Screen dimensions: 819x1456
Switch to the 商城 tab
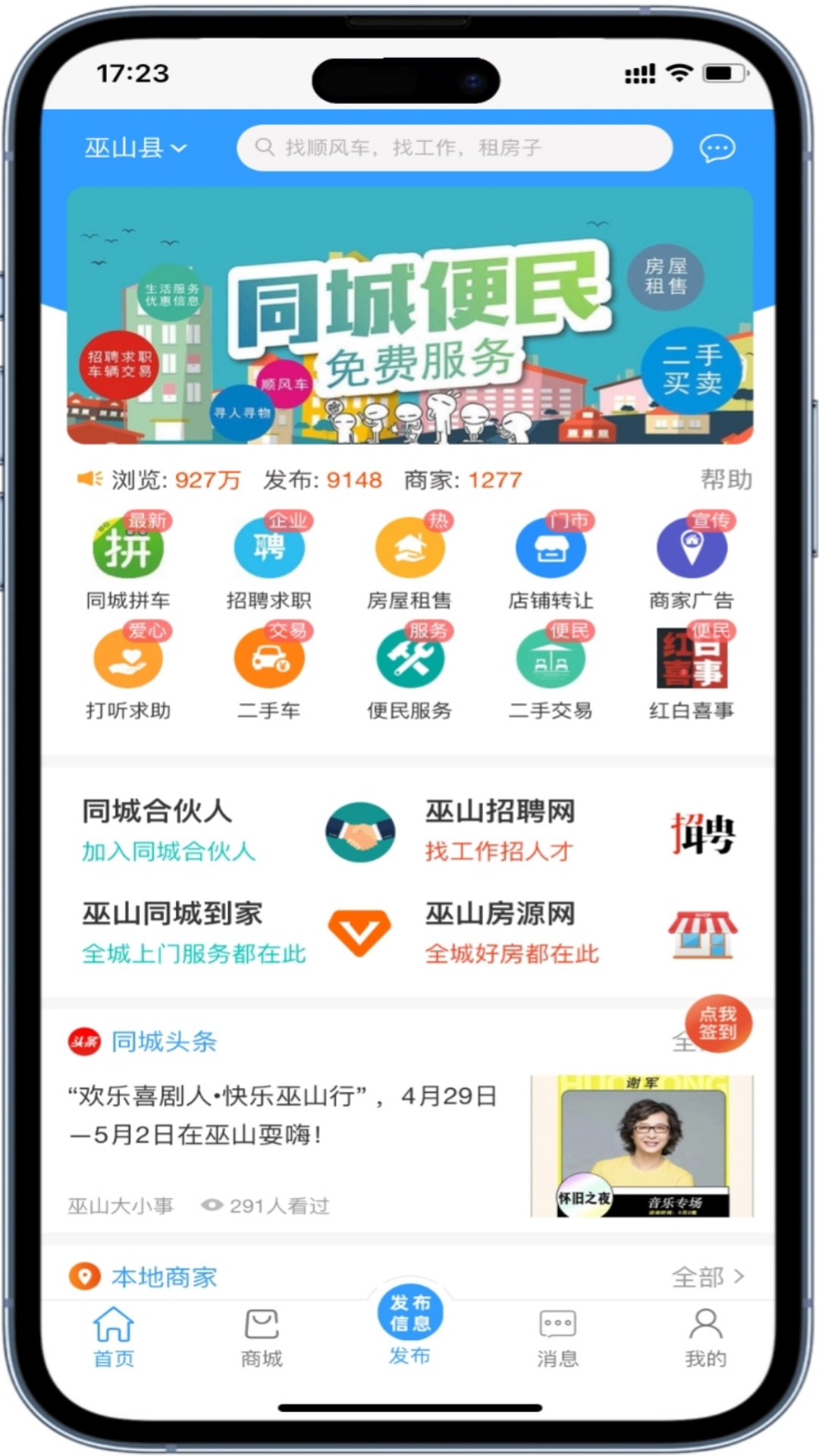tap(262, 1338)
